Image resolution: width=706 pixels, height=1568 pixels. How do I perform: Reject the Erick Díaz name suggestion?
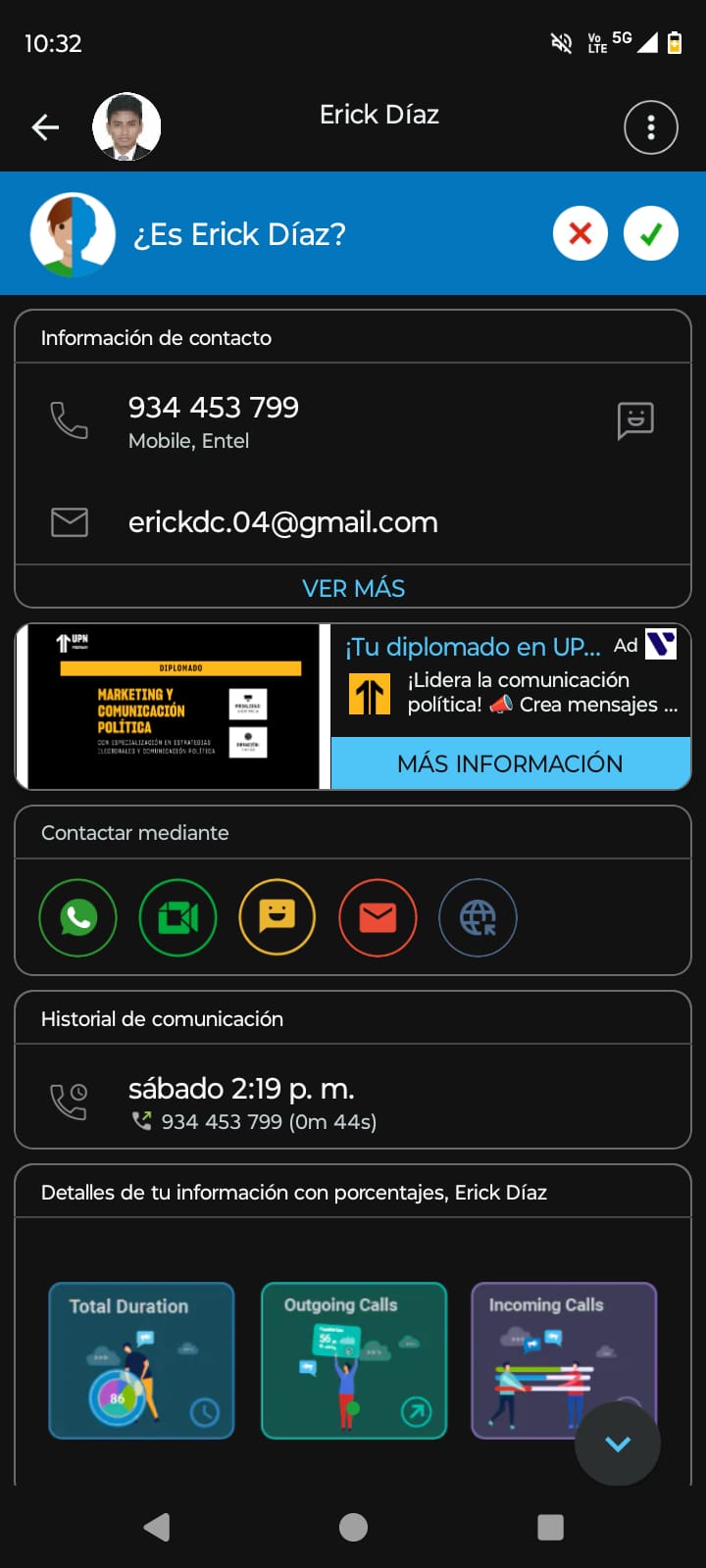point(580,234)
